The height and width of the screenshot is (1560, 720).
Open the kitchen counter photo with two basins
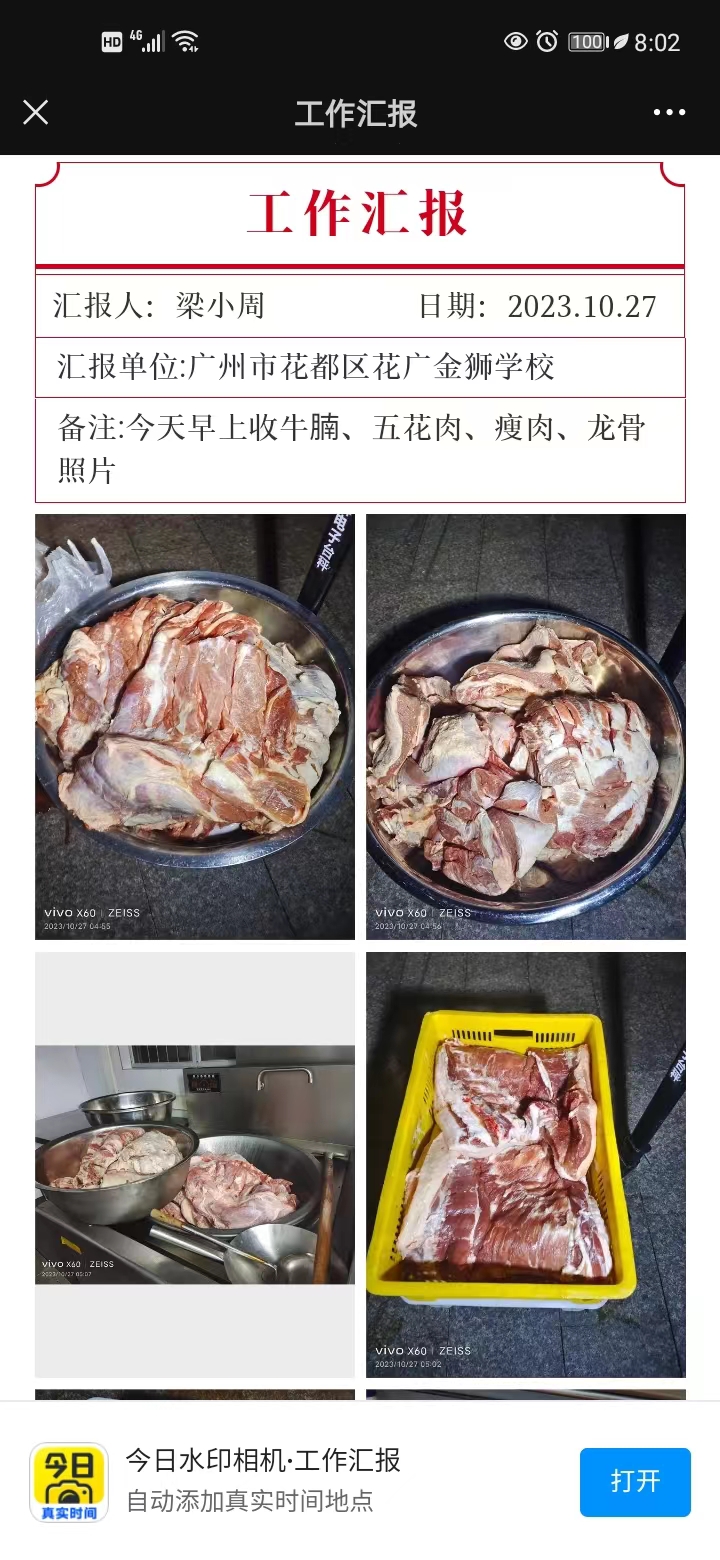195,1164
